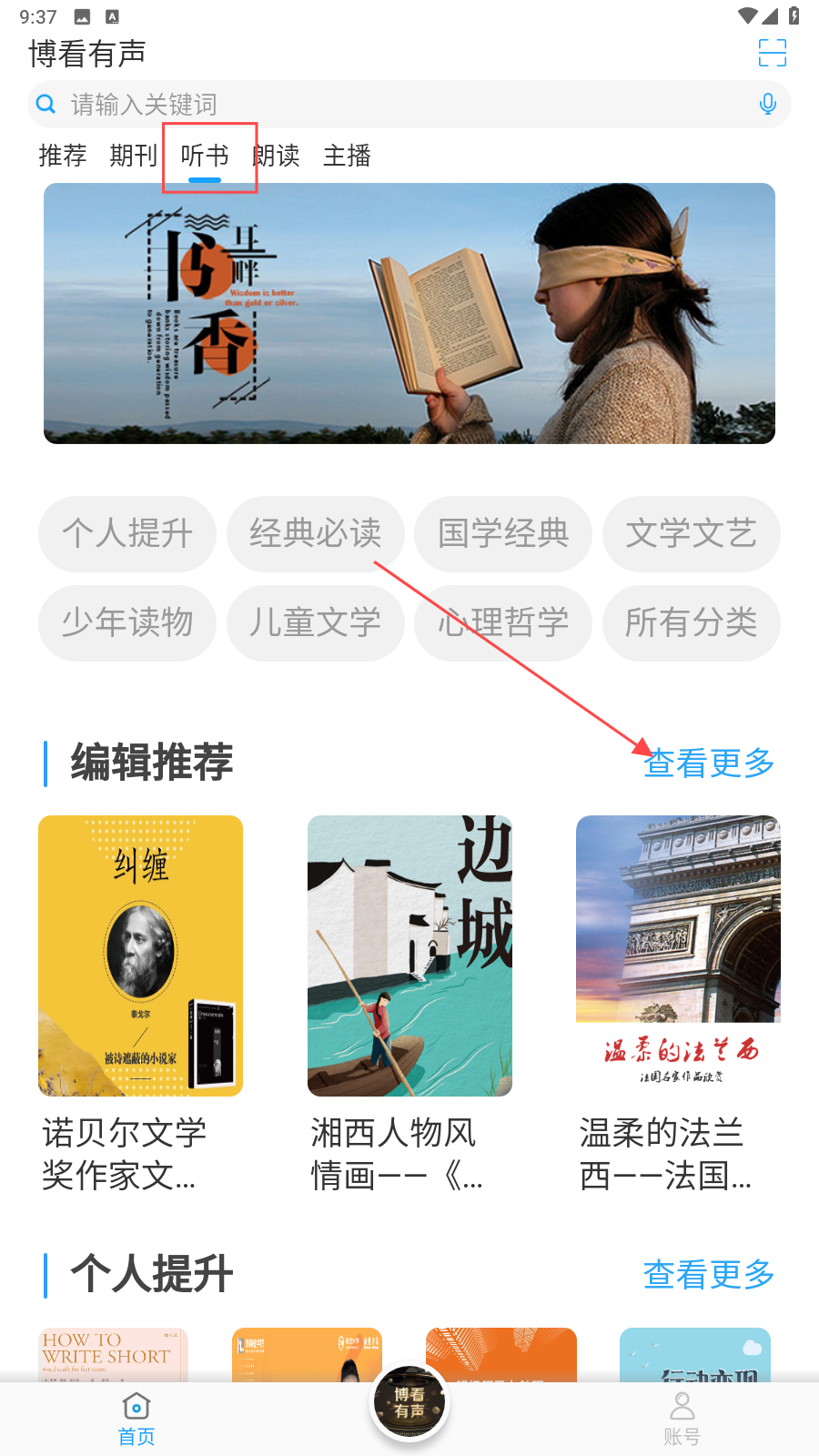
Task: Open the 国学经典 category
Action: [503, 533]
